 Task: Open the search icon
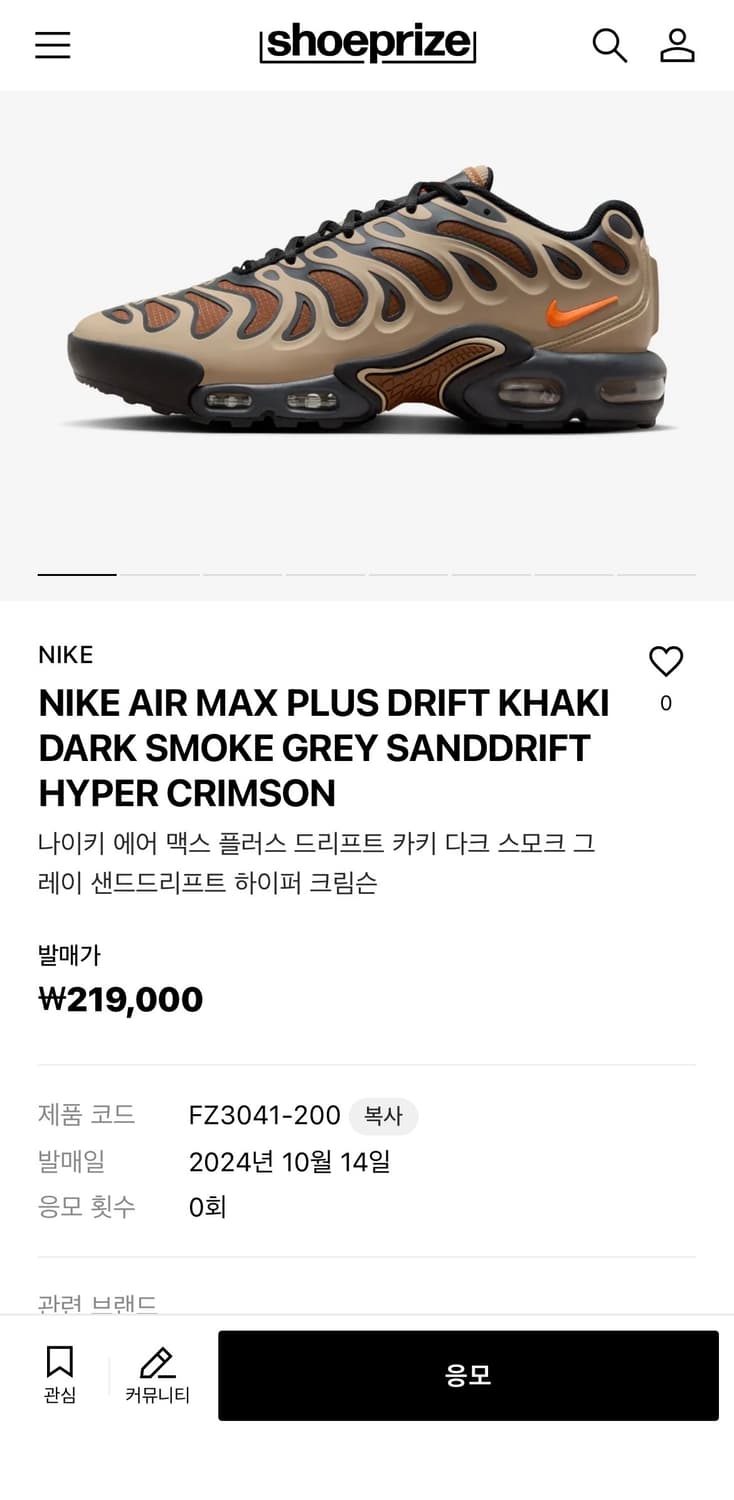coord(608,45)
